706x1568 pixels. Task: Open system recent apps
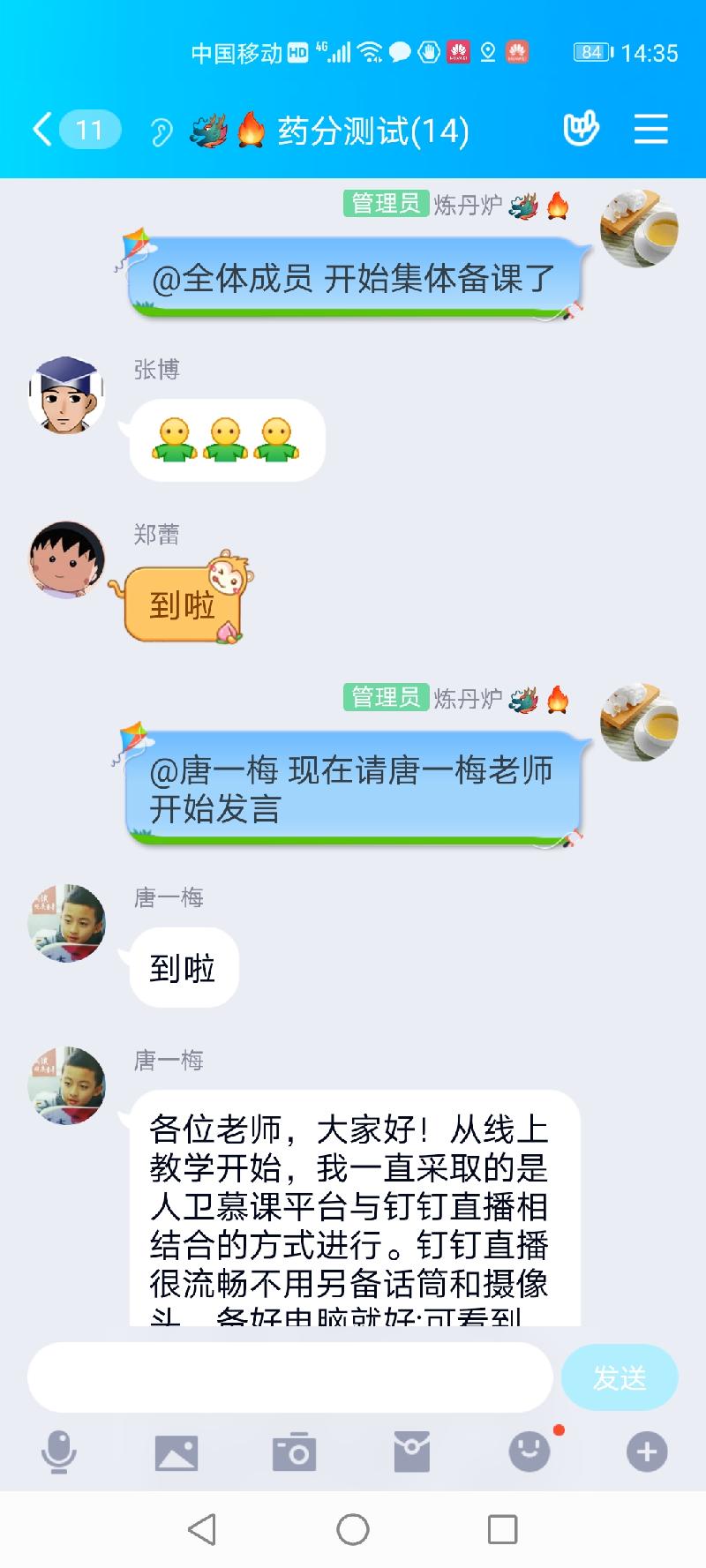pyautogui.click(x=502, y=1529)
